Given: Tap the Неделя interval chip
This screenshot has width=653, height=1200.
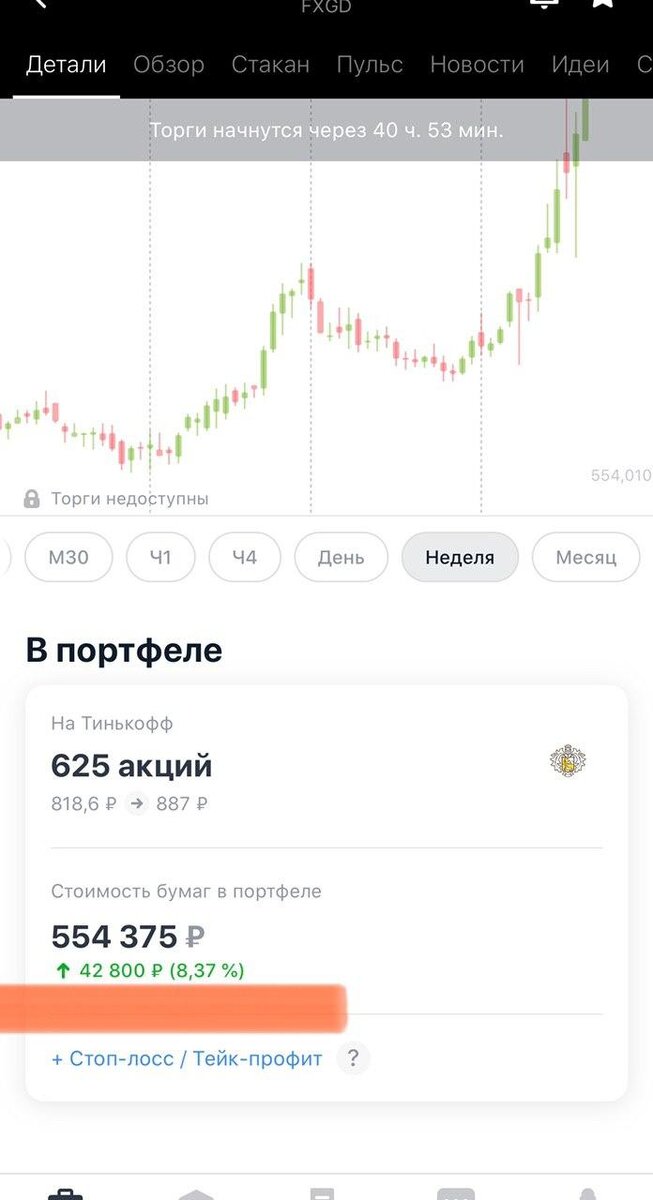Looking at the screenshot, I should point(460,557).
